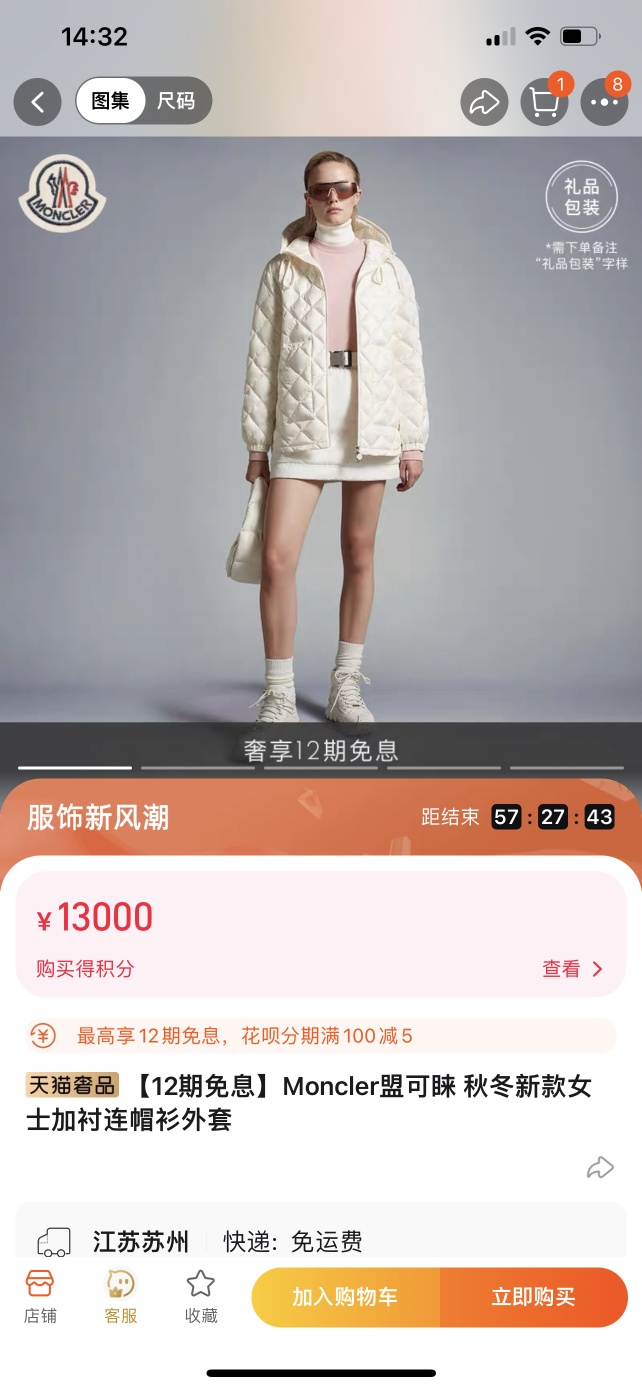Switch to the 尺码 tab
642x1389 pixels.
(x=176, y=101)
